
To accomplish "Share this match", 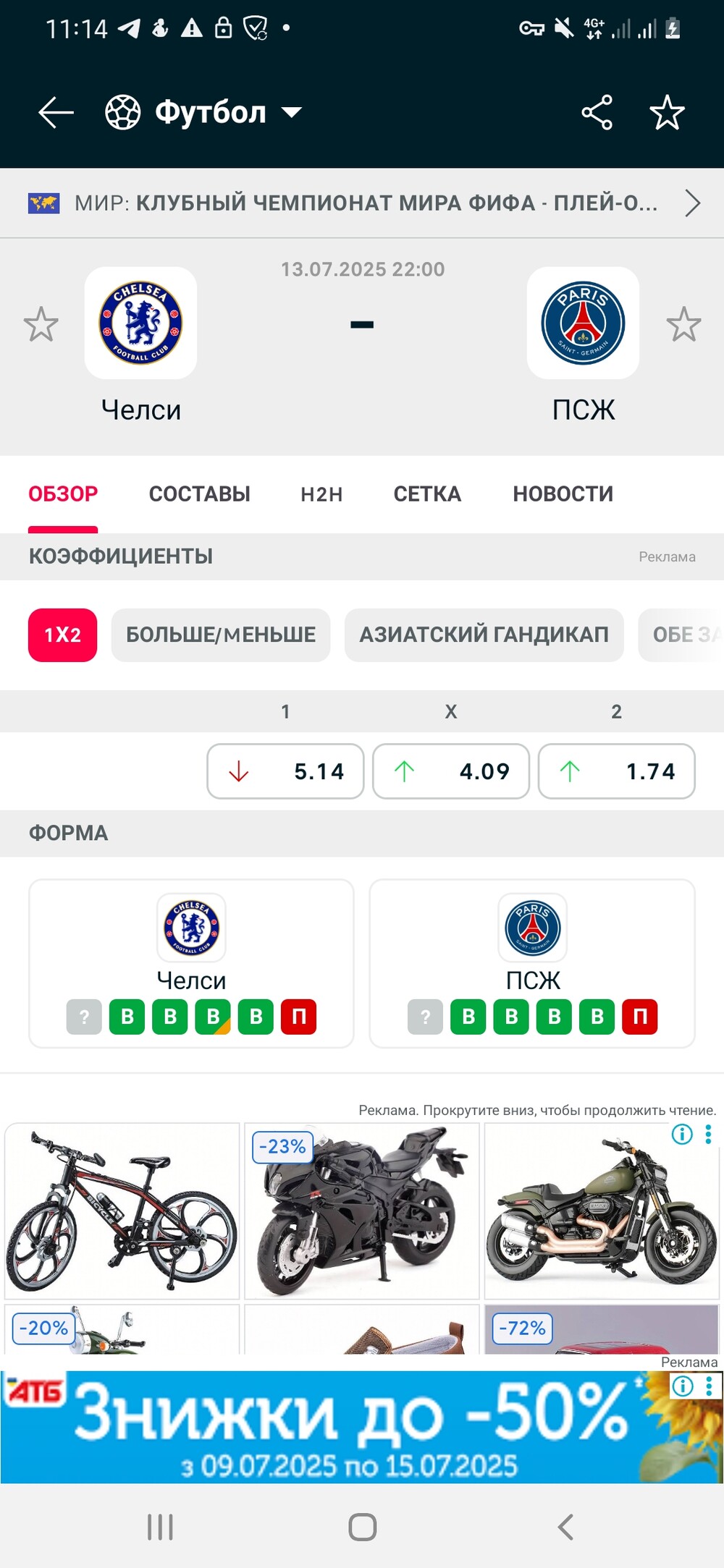I will coord(597,113).
